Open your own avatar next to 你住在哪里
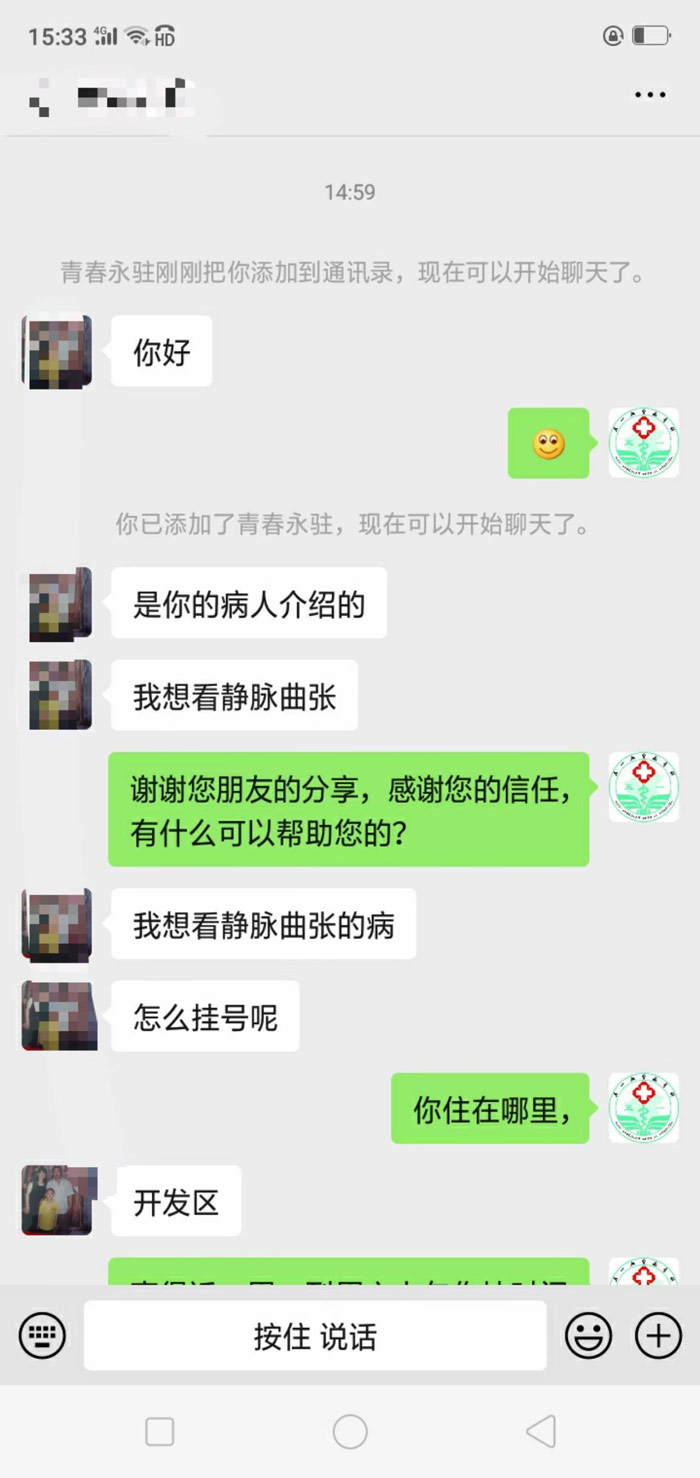The width and height of the screenshot is (700, 1478). coord(644,1108)
